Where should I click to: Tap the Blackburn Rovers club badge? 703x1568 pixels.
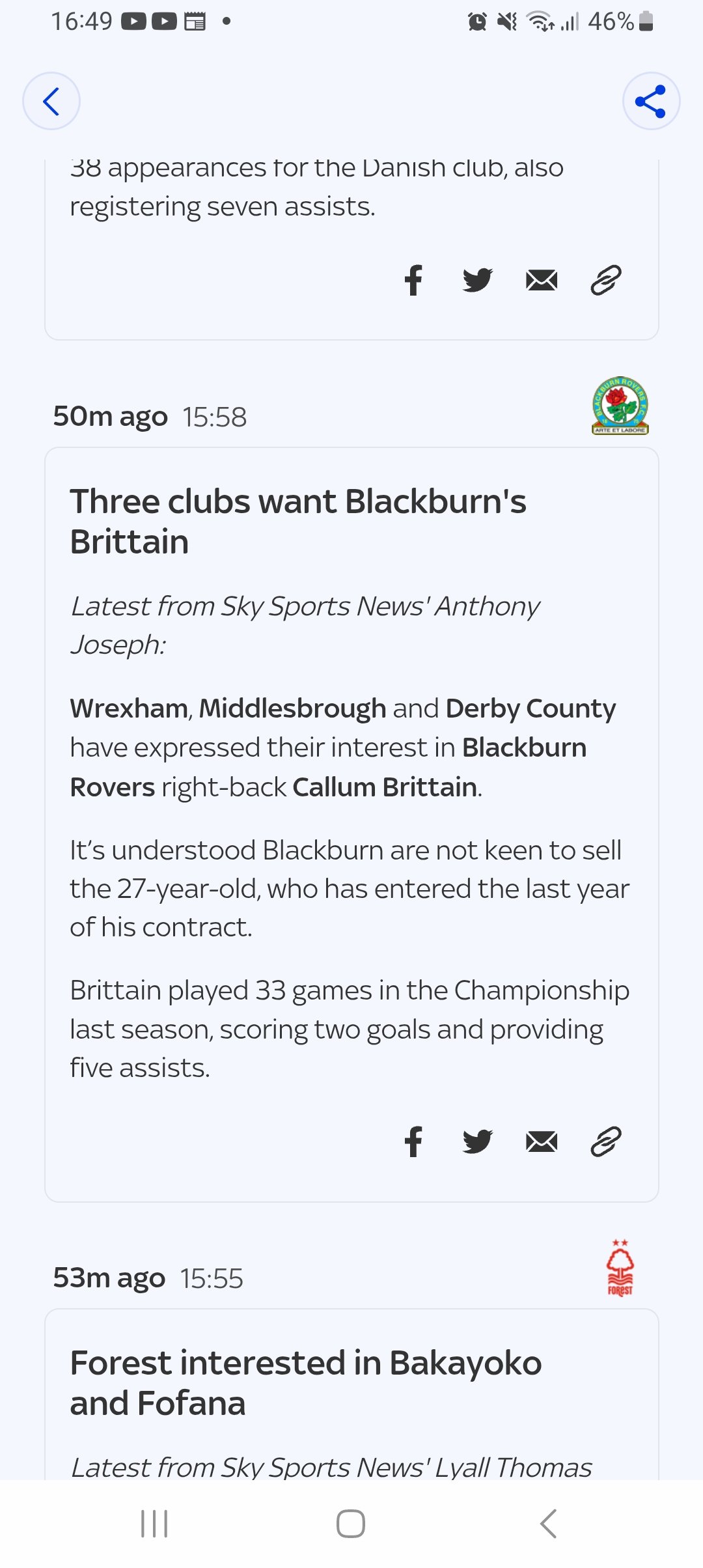pyautogui.click(x=620, y=406)
